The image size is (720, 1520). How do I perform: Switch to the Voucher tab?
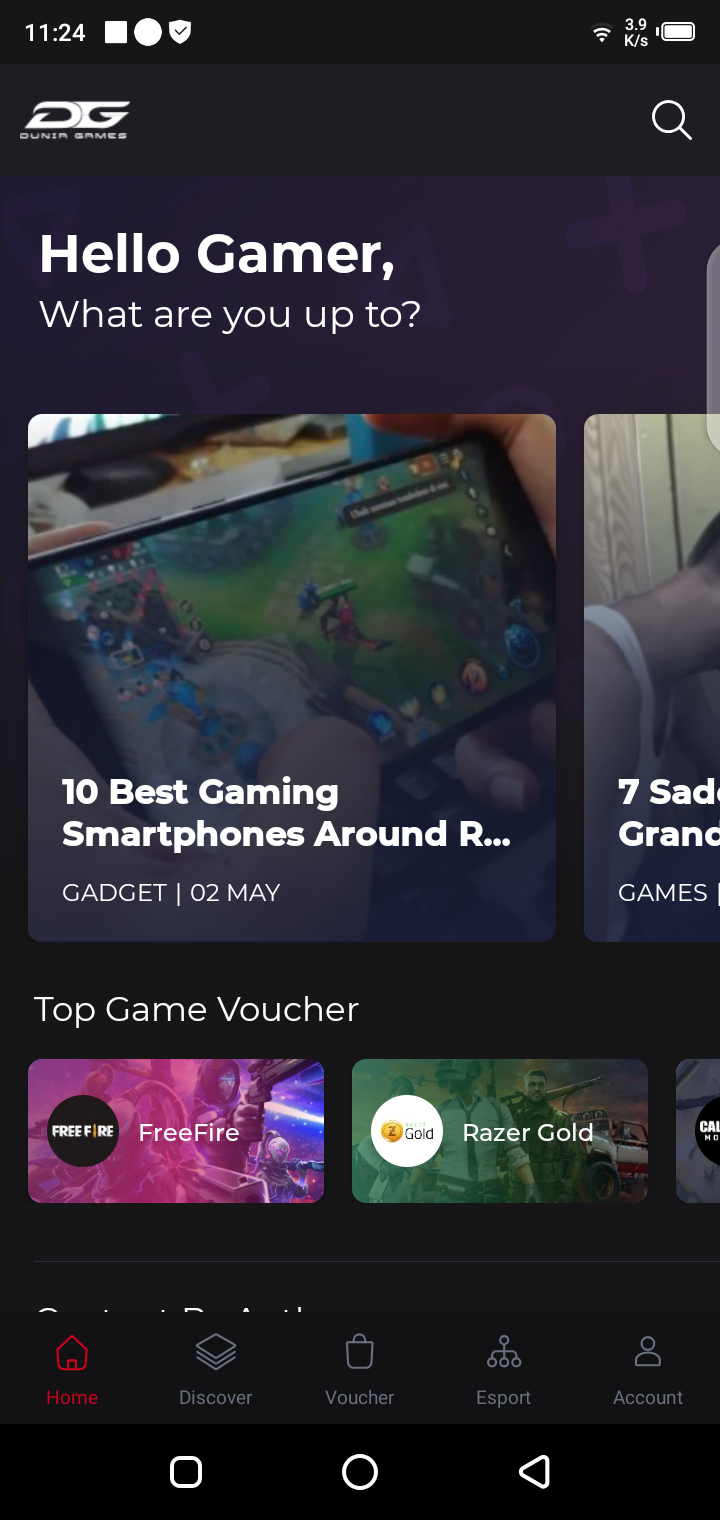[360, 1369]
